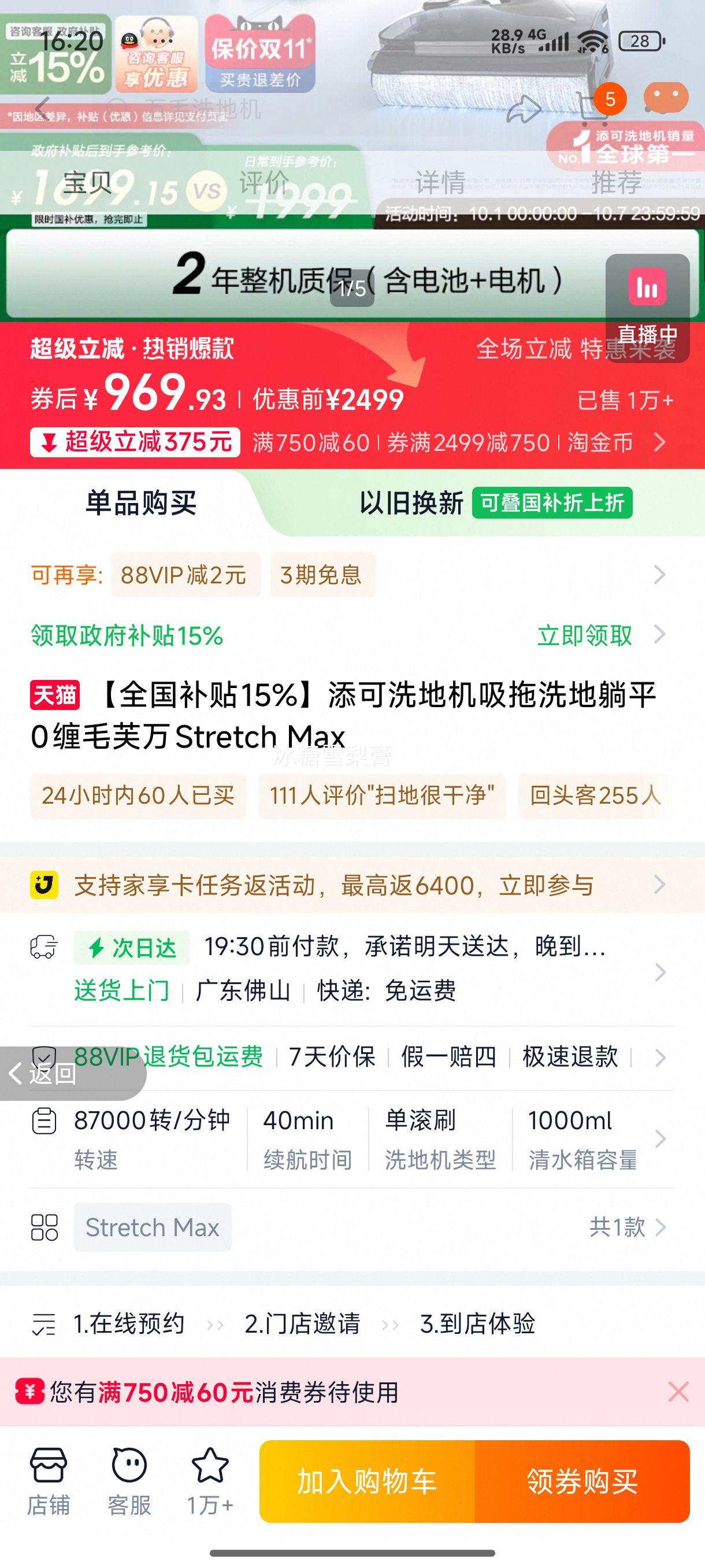Contact 客服 customer service
Screen dimensions: 705x1568
(x=129, y=1480)
